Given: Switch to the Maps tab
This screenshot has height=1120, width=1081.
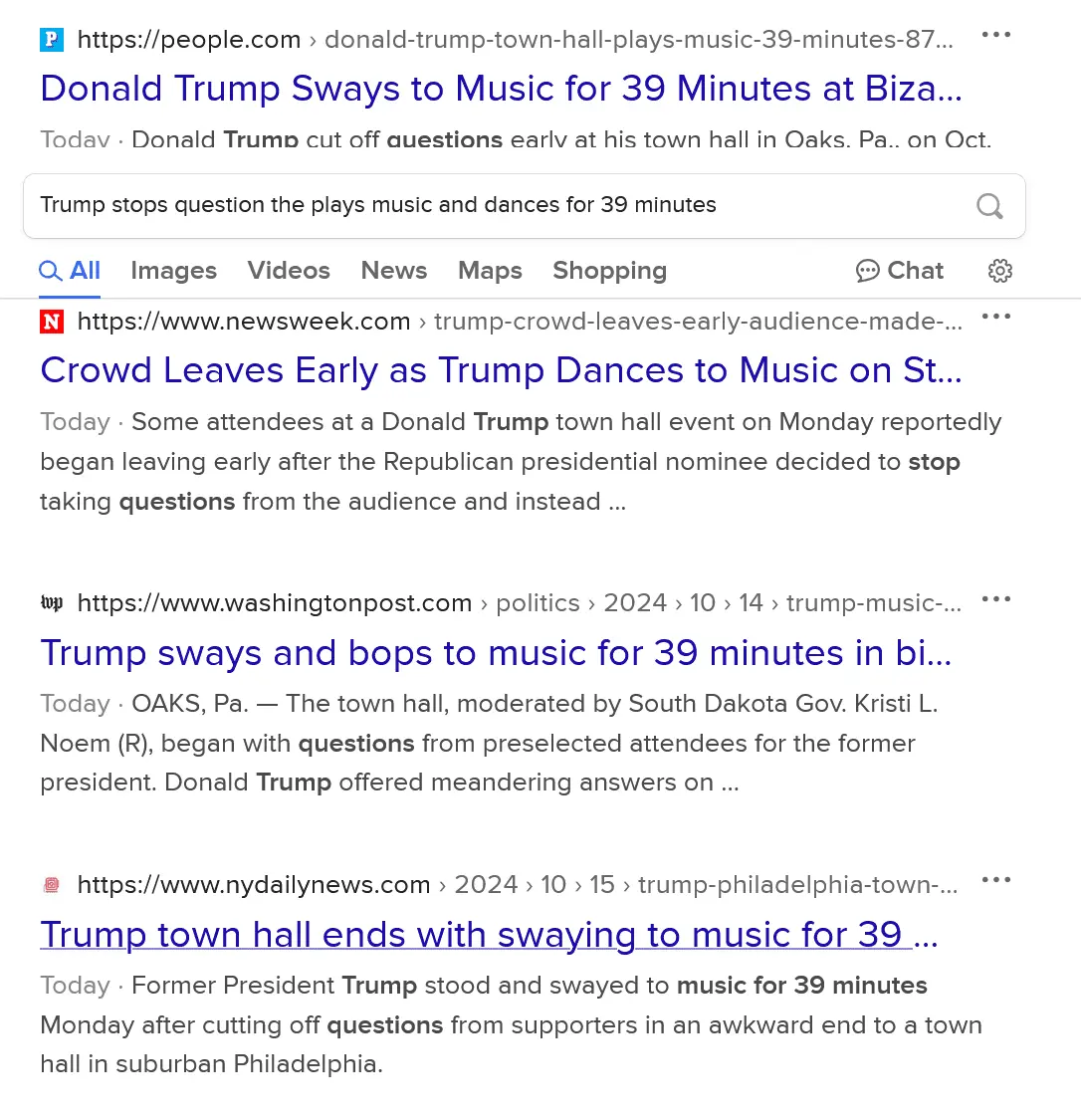Looking at the screenshot, I should tap(490, 271).
